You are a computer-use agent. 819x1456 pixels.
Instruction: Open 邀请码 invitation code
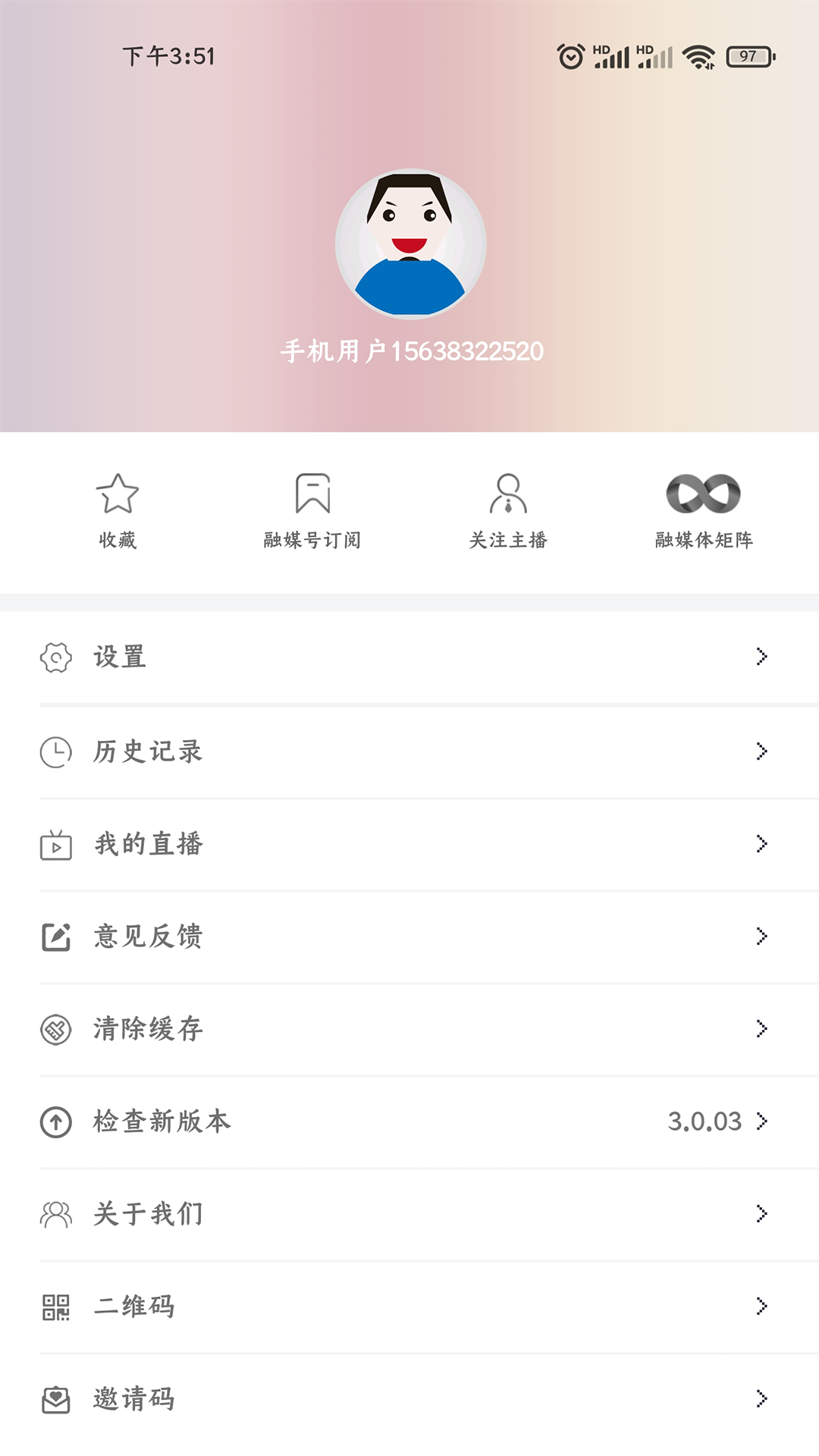coord(409,1399)
